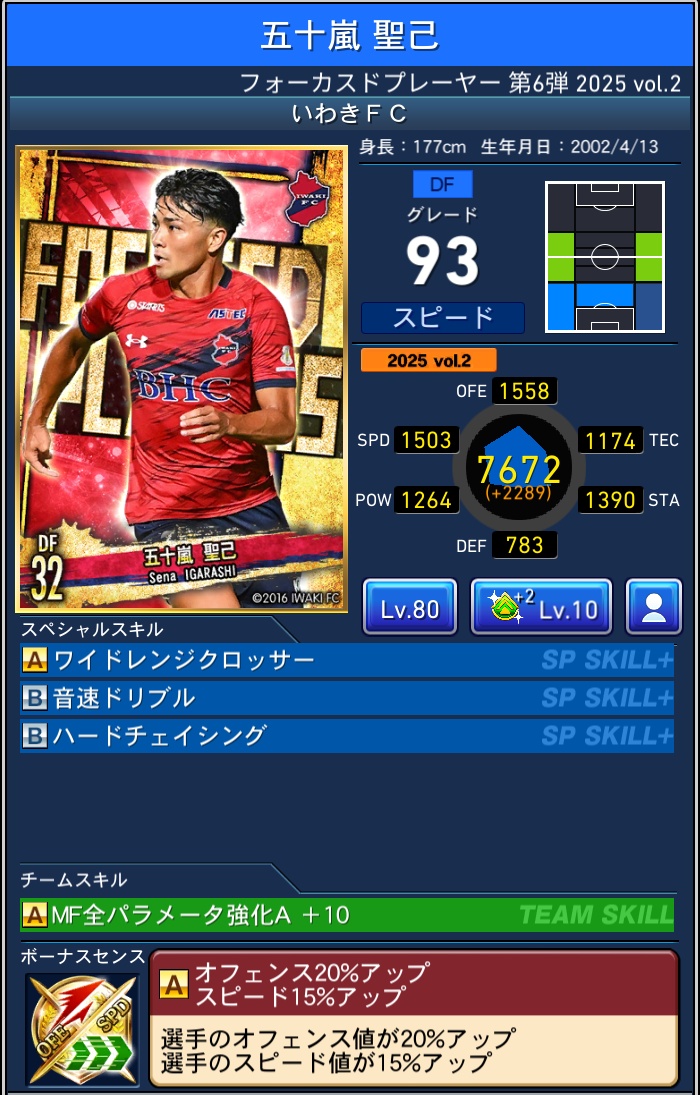Image resolution: width=700 pixels, height=1095 pixels.
Task: Show the MF全パラメータ強化A team skill
Action: coord(346,914)
